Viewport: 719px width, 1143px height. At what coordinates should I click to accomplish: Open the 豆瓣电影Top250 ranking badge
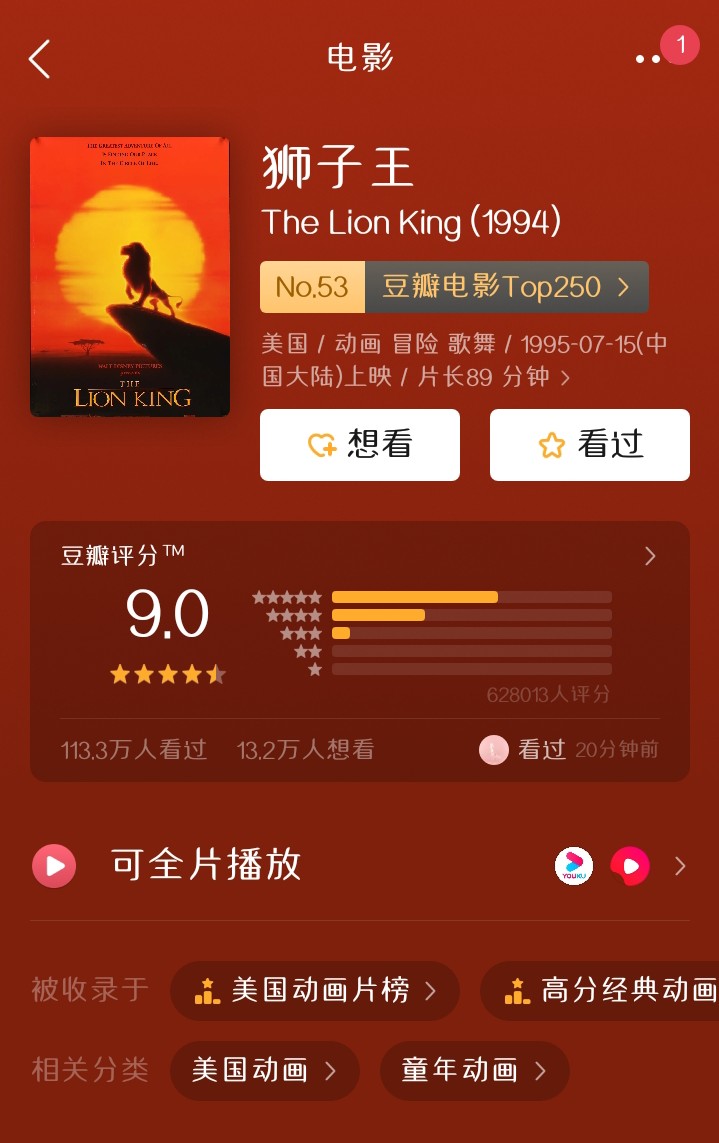tap(455, 288)
